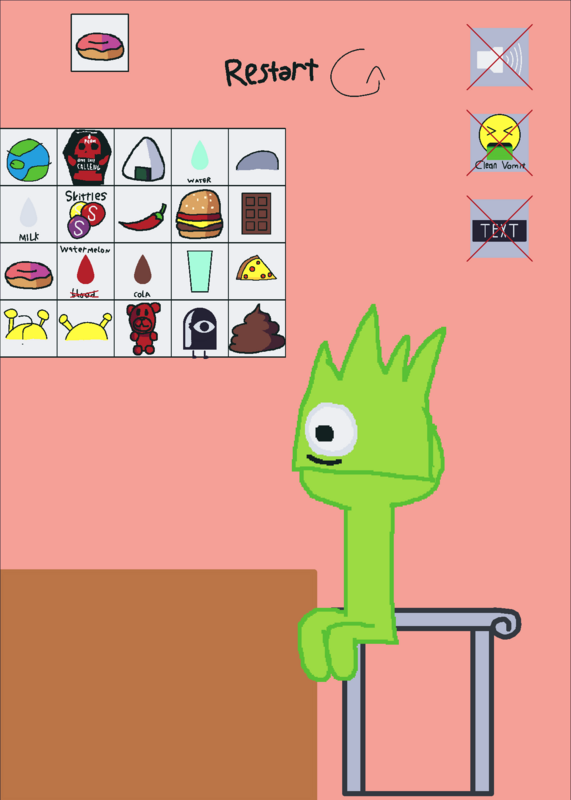Pick the pizza slice
Image resolution: width=571 pixels, height=800 pixels.
click(257, 271)
